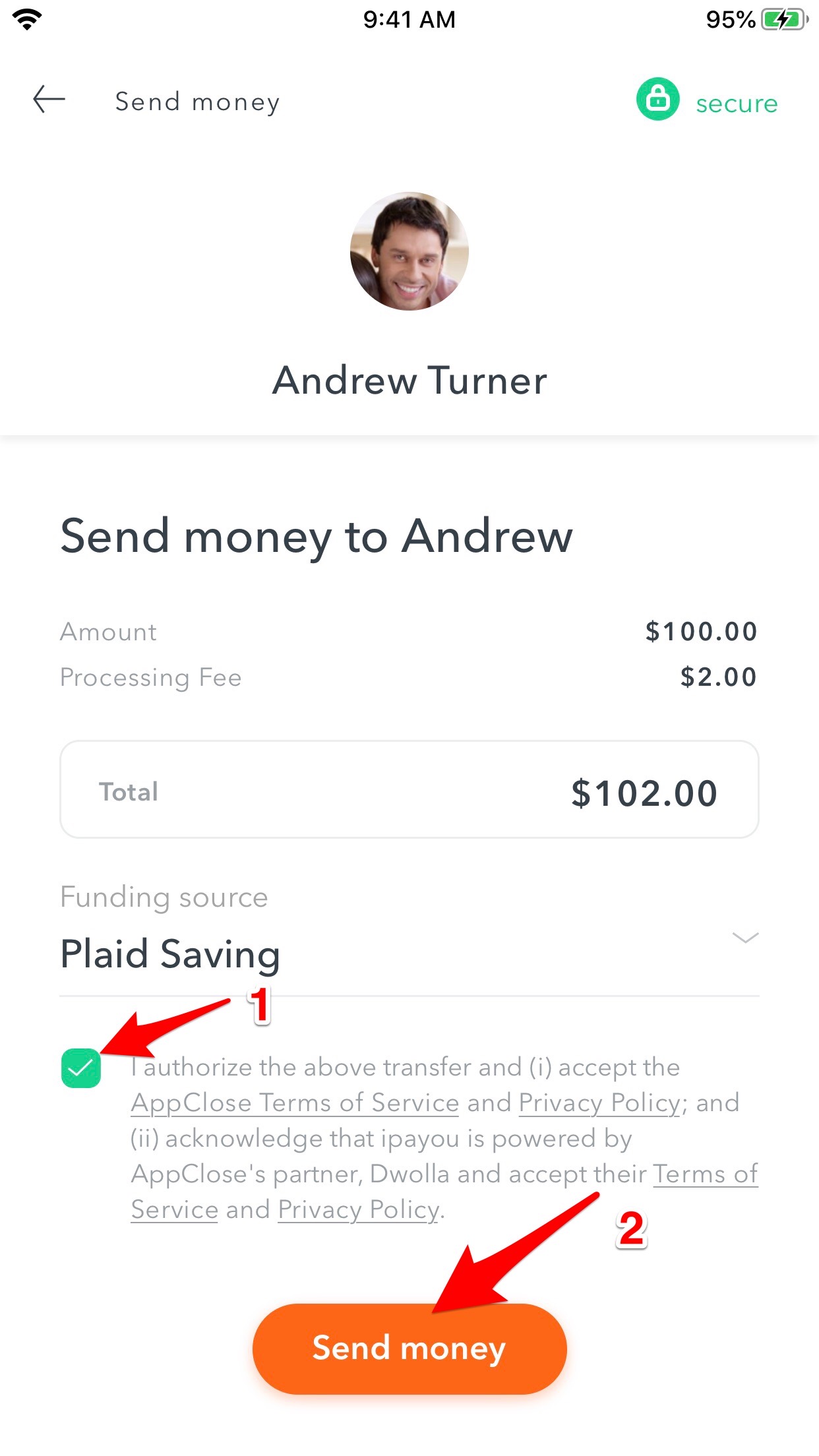Uncheck the transfer authorization checkbox
819x1456 pixels.
coord(81,1068)
